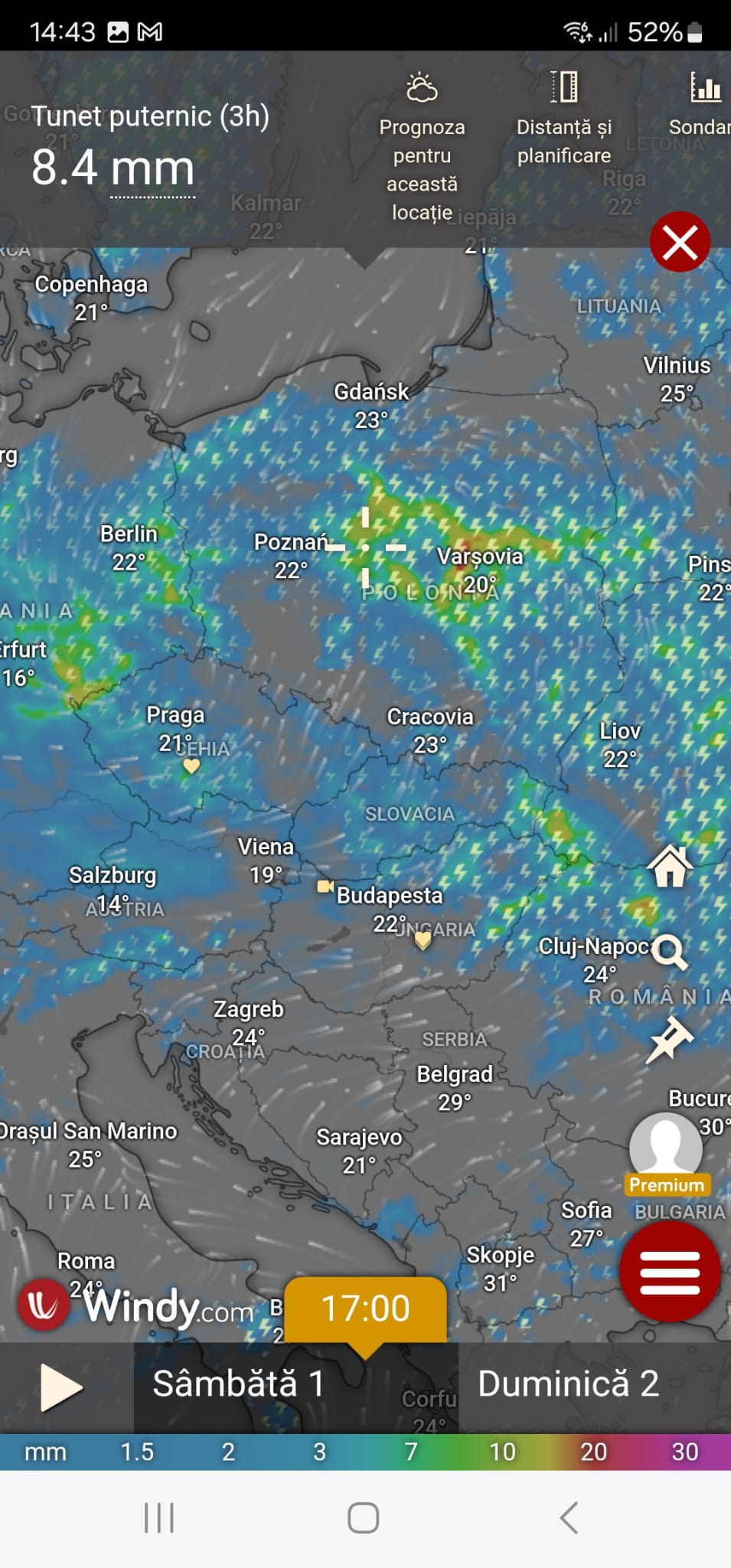Open Varșovia city label on map
This screenshot has width=731, height=1568.
click(480, 557)
